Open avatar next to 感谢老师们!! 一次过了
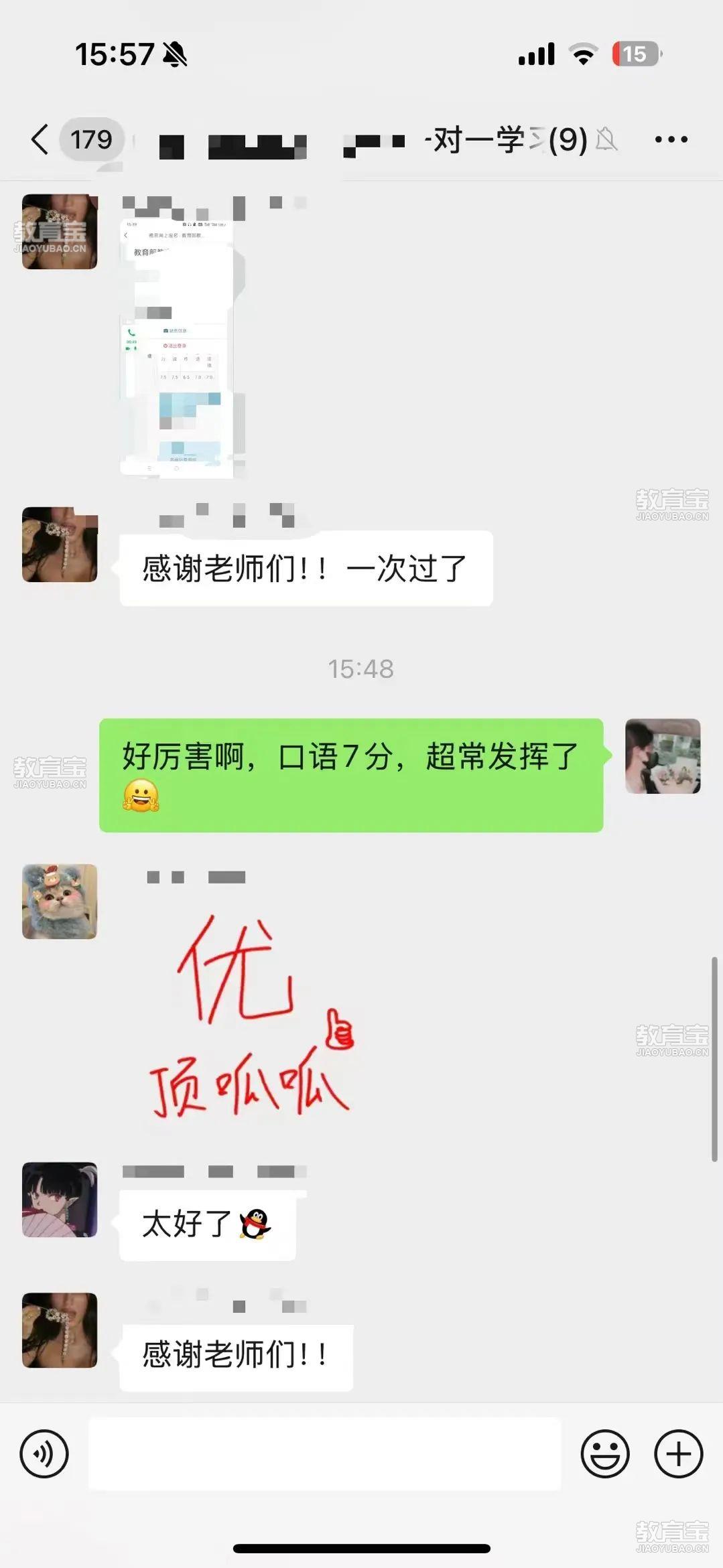The image size is (723, 1568). point(60,544)
